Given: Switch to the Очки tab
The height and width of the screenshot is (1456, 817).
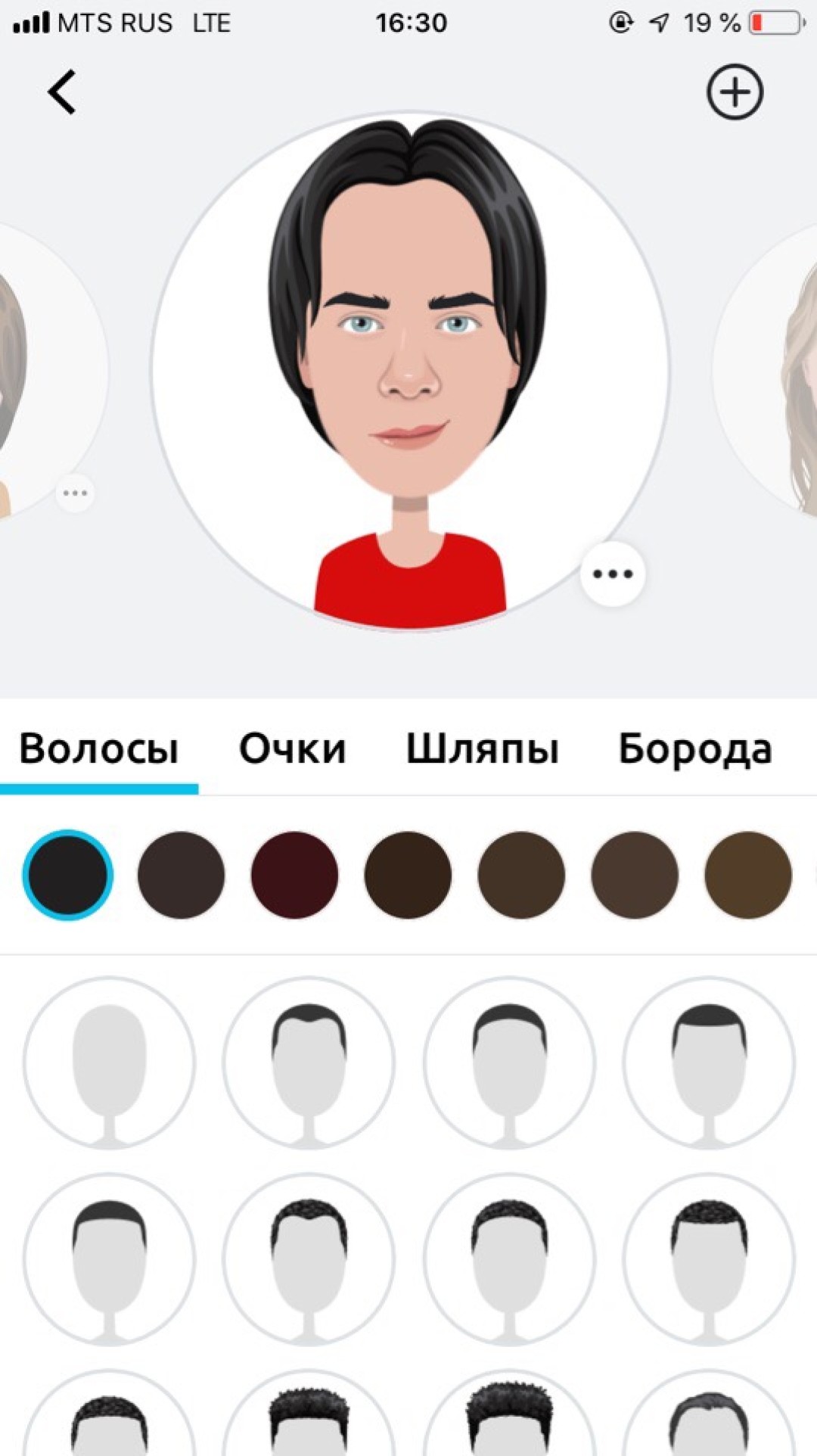Looking at the screenshot, I should point(291,748).
